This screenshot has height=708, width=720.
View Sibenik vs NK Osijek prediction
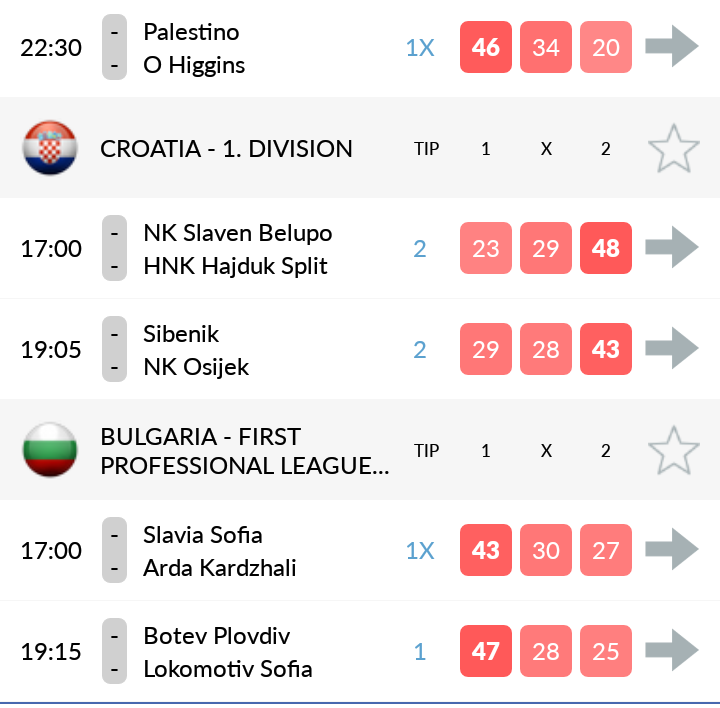(x=671, y=349)
